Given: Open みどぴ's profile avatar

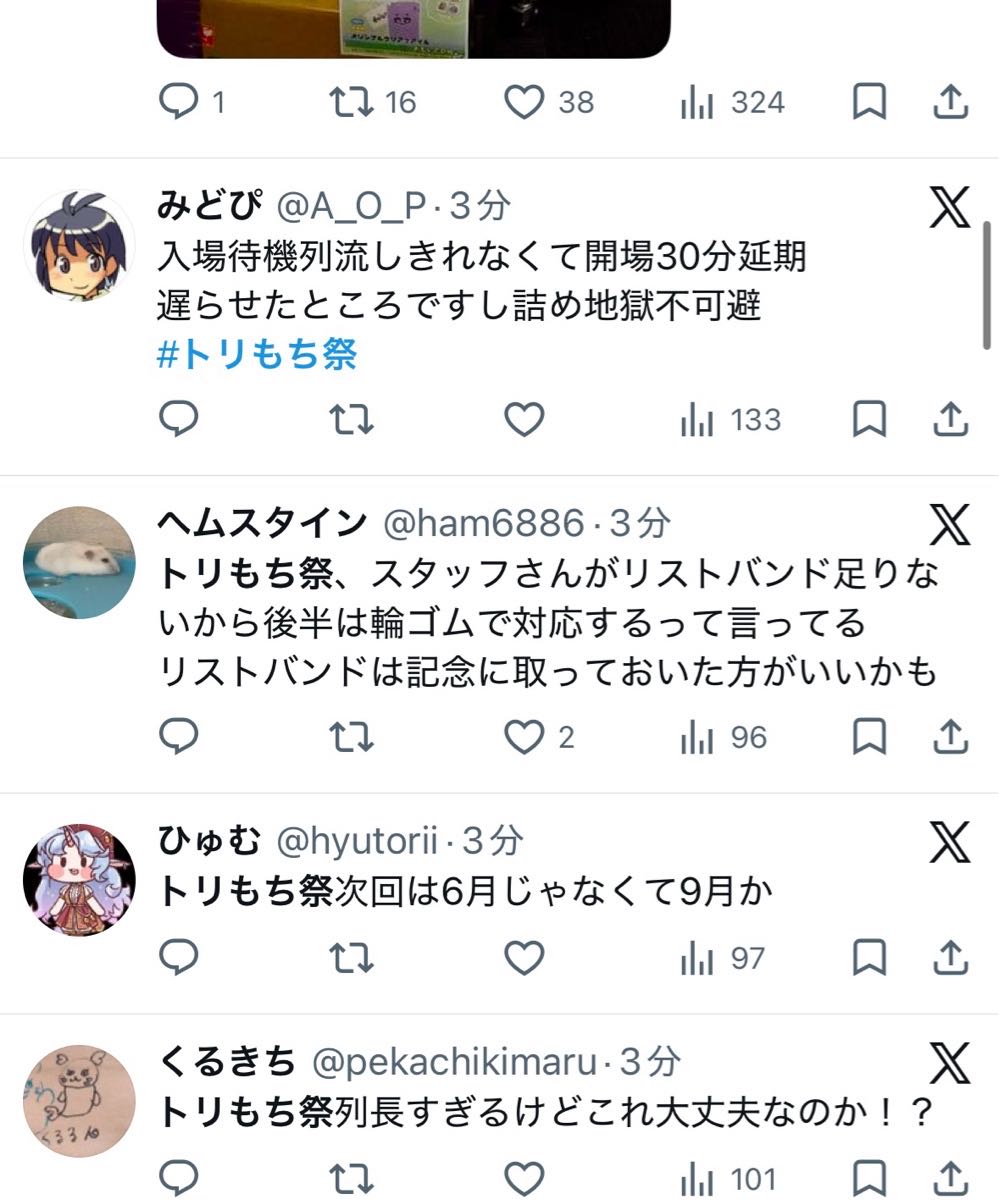Looking at the screenshot, I should pos(79,243).
